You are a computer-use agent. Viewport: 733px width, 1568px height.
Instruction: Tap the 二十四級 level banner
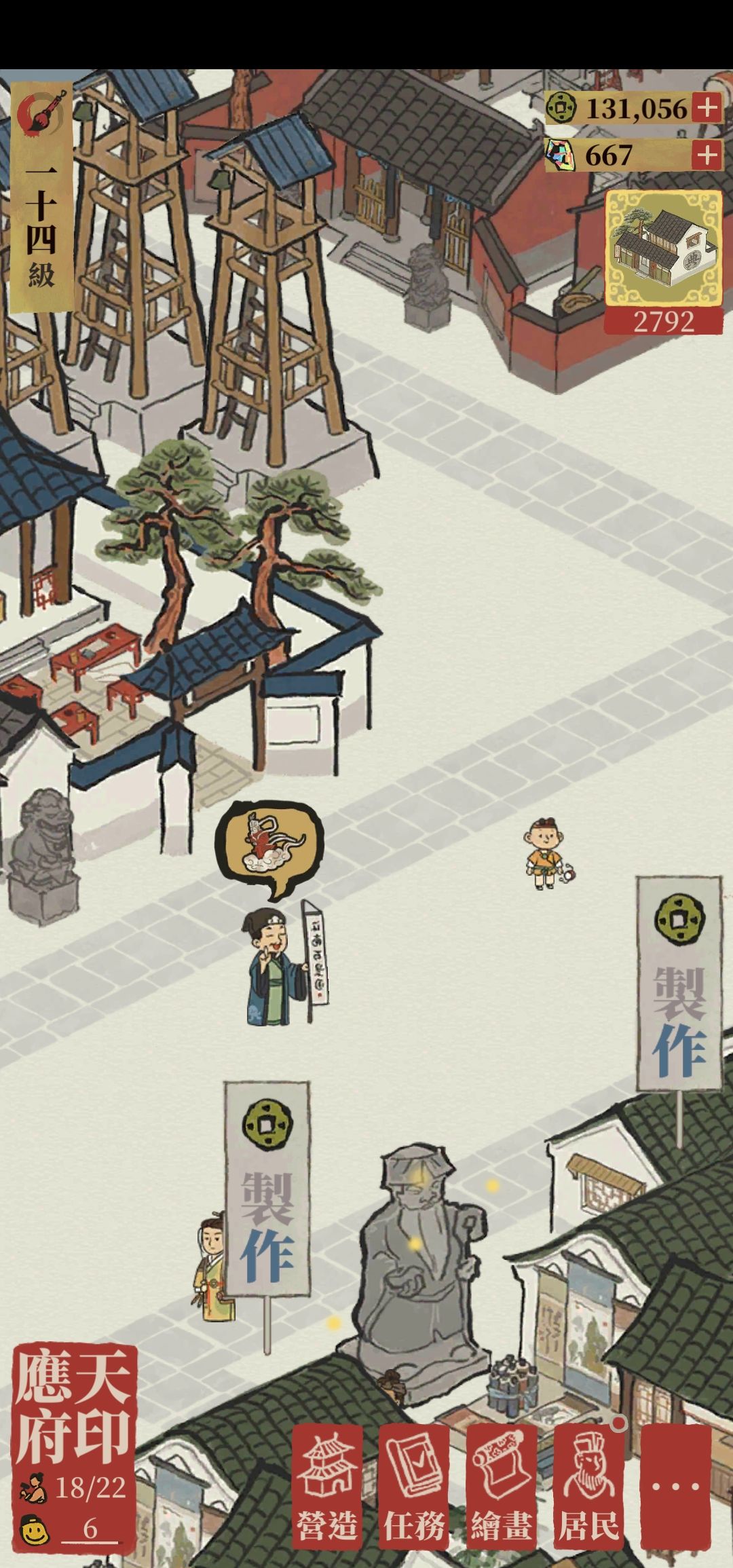(42, 197)
